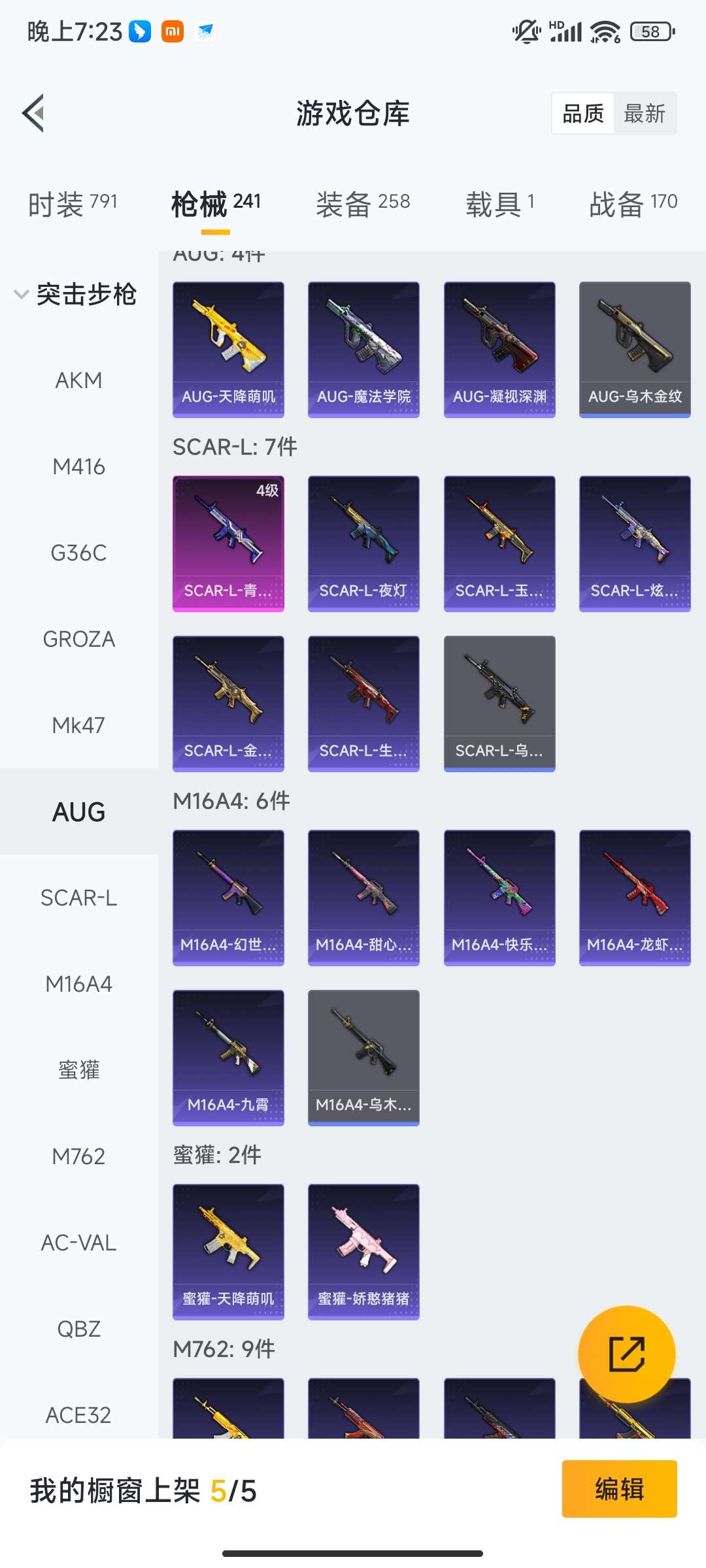Jump to M416 in the sidebar
706x1568 pixels.
pyautogui.click(x=78, y=466)
